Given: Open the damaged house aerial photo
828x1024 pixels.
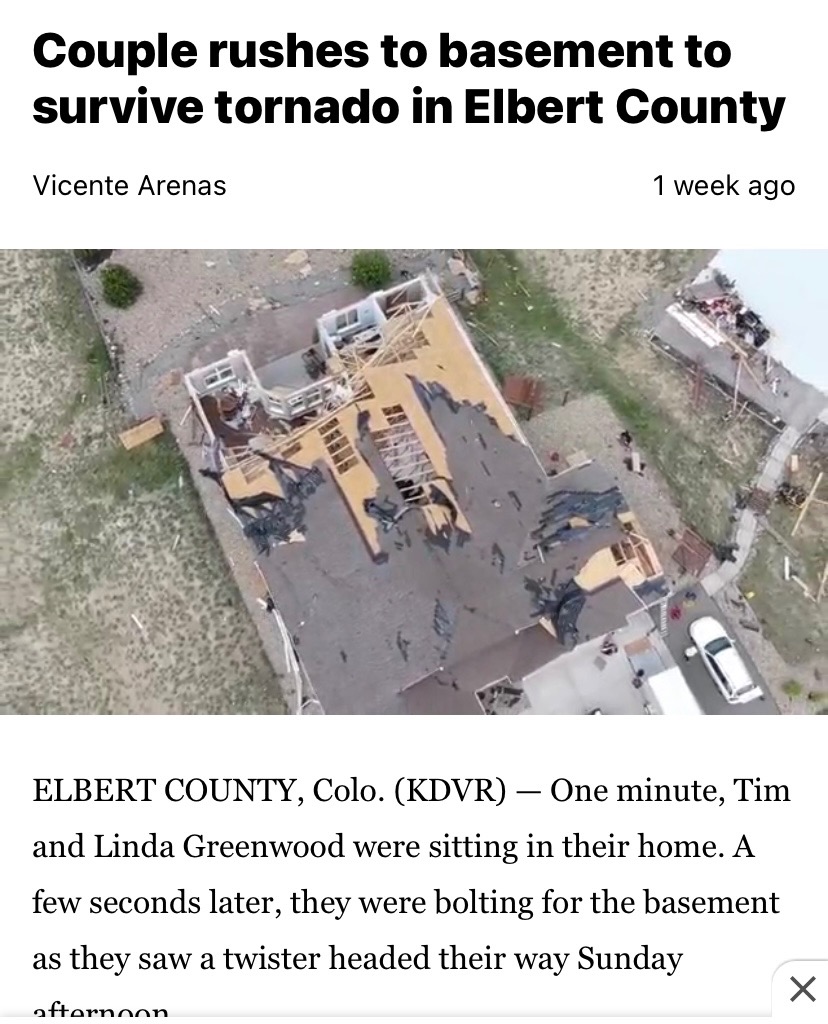Looking at the screenshot, I should coord(414,481).
